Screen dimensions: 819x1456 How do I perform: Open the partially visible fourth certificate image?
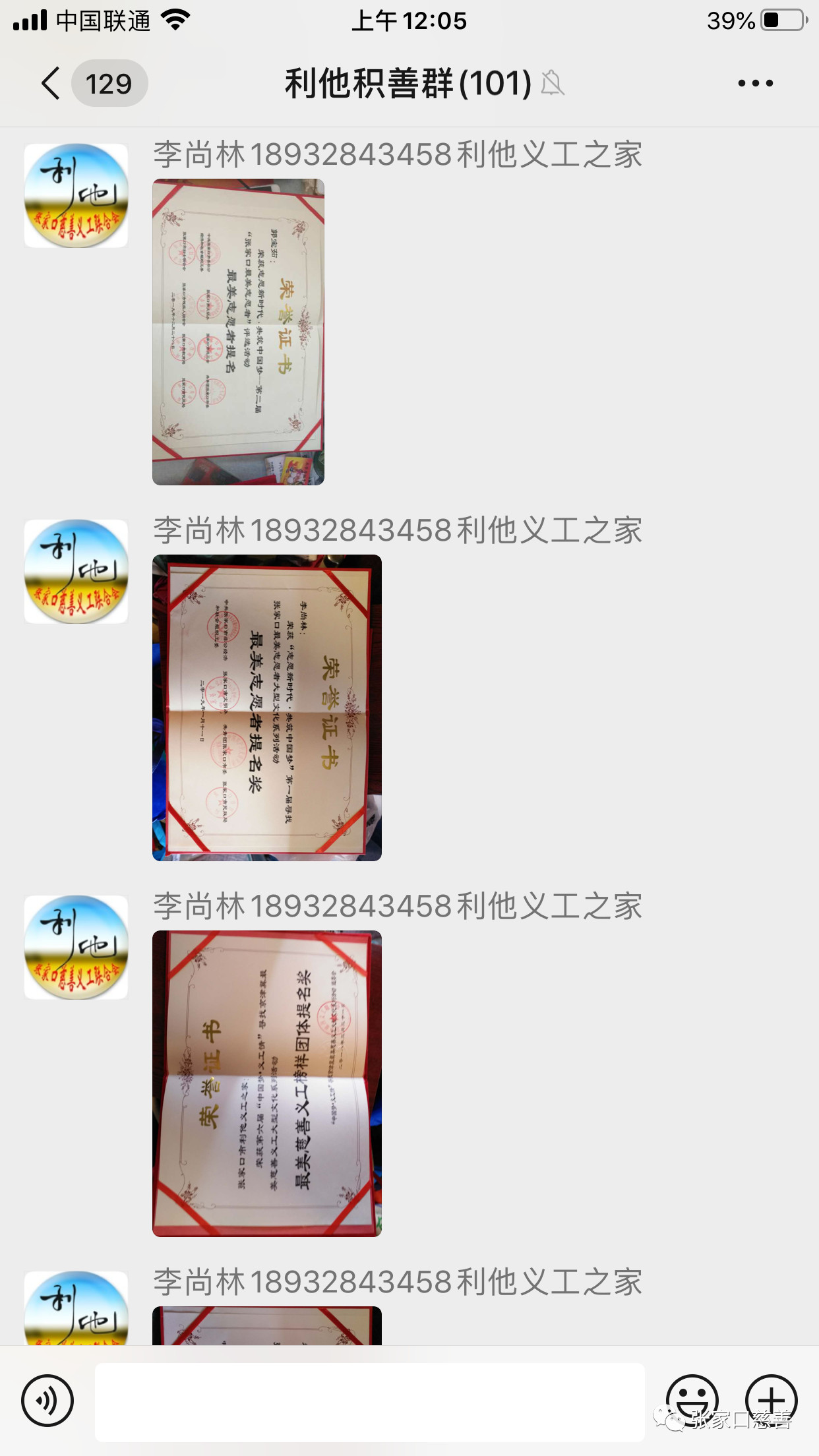tap(266, 1325)
